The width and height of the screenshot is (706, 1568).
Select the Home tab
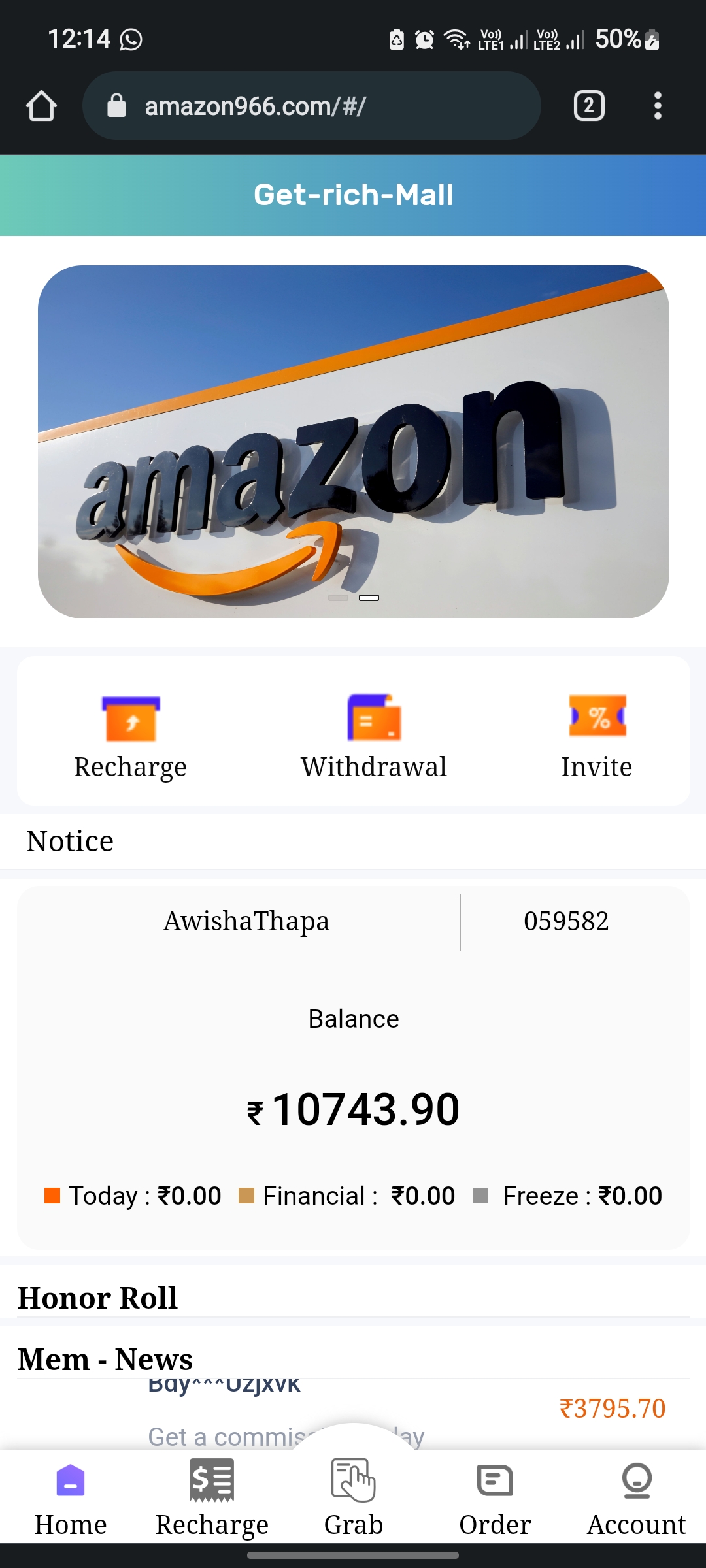(71, 1497)
